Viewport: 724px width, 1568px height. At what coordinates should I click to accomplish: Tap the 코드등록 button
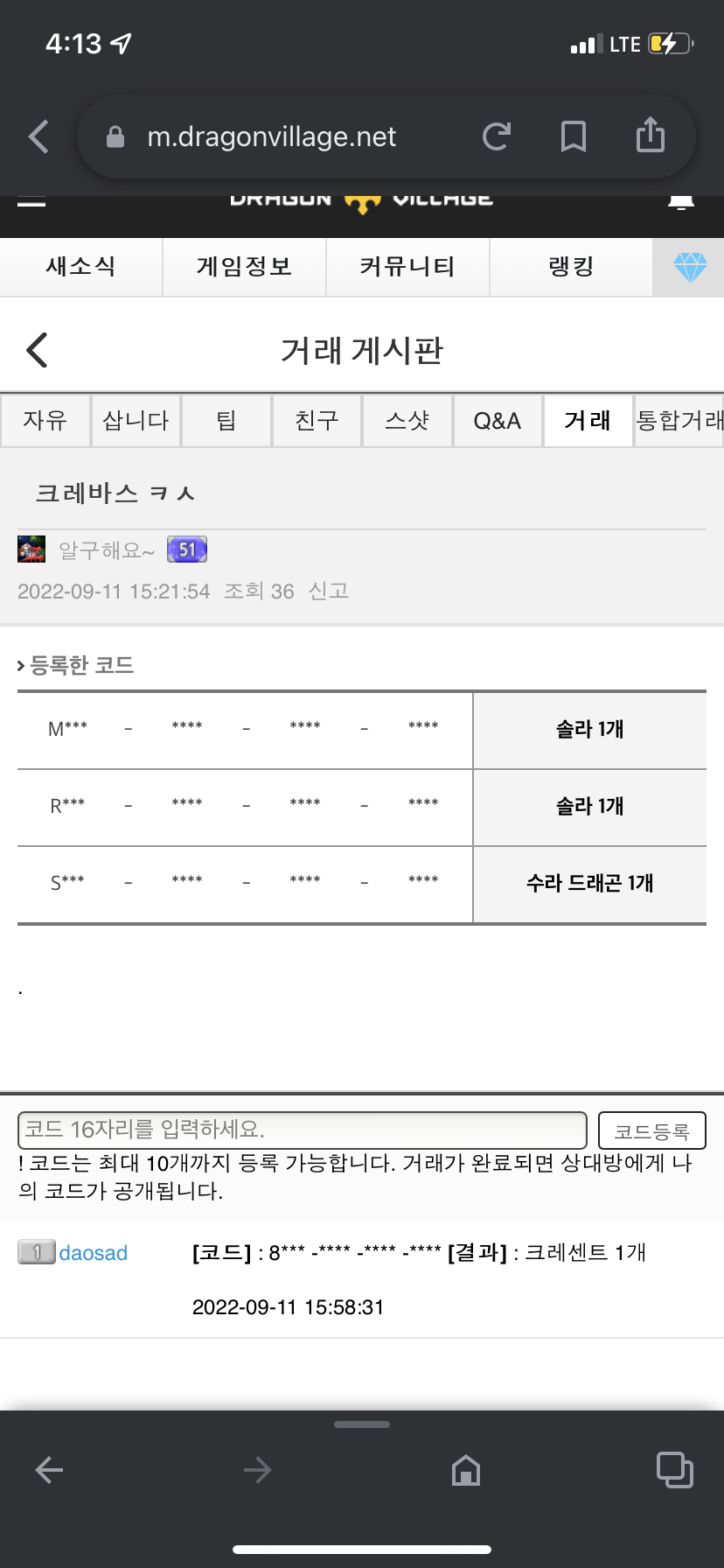[651, 1131]
